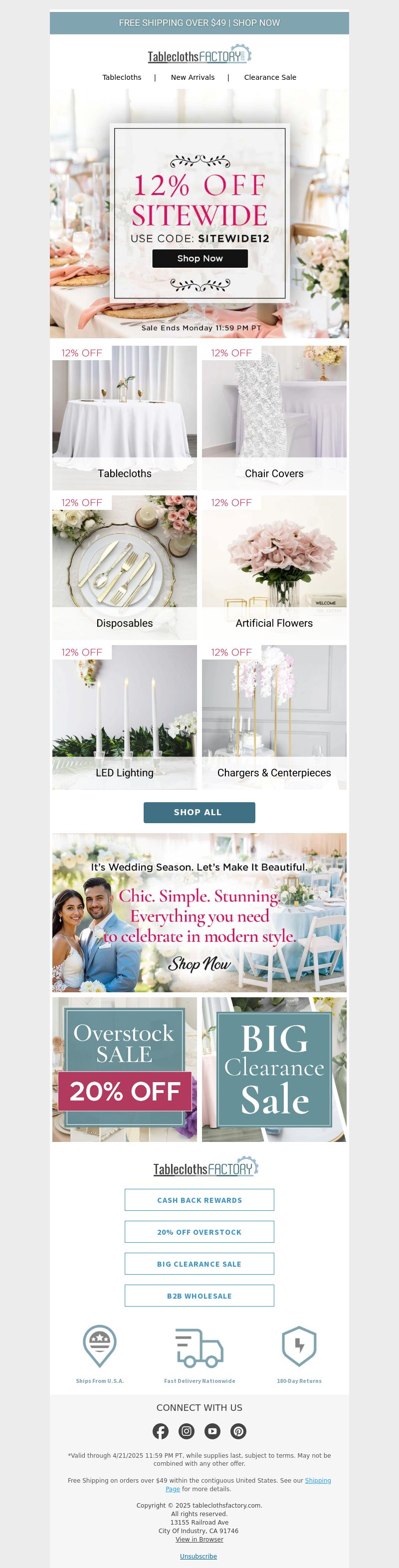Tap the B2B Wholesale button
Viewport: 399px width, 1568px height.
click(x=199, y=1296)
